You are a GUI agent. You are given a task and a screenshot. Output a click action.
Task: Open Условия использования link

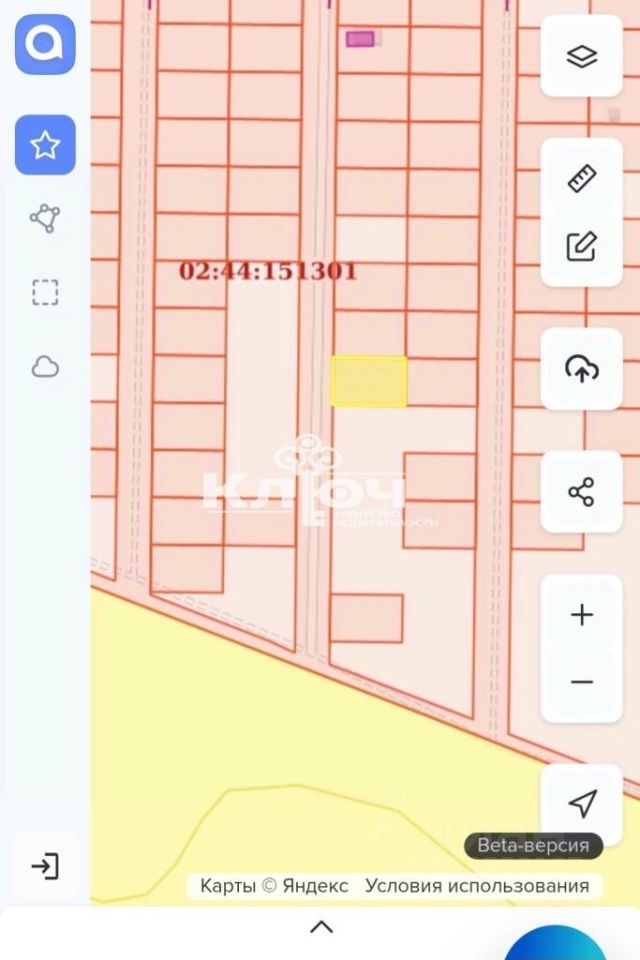click(477, 886)
